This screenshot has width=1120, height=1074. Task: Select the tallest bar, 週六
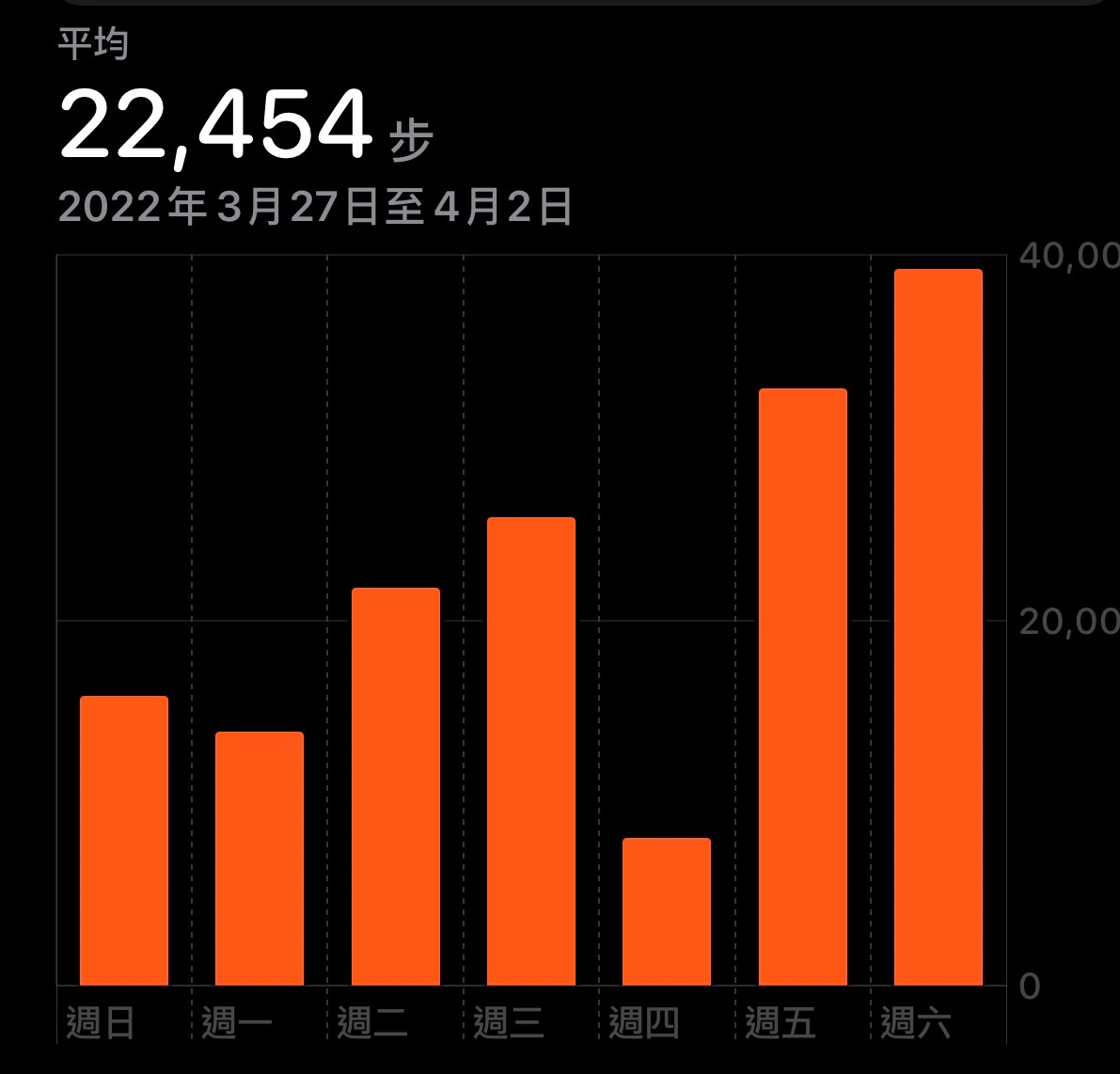tap(939, 627)
